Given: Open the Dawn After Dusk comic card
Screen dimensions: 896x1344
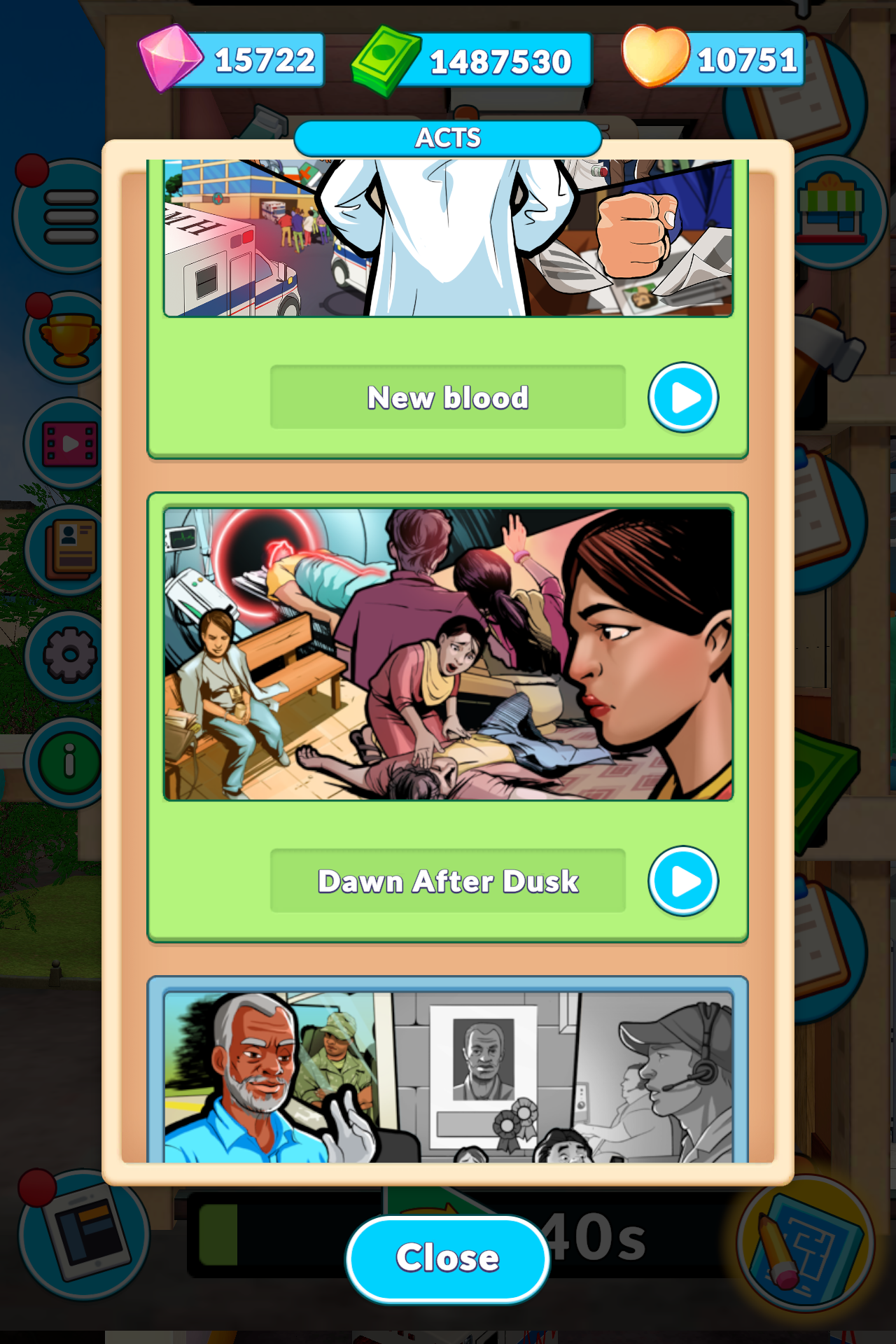Looking at the screenshot, I should [448, 654].
